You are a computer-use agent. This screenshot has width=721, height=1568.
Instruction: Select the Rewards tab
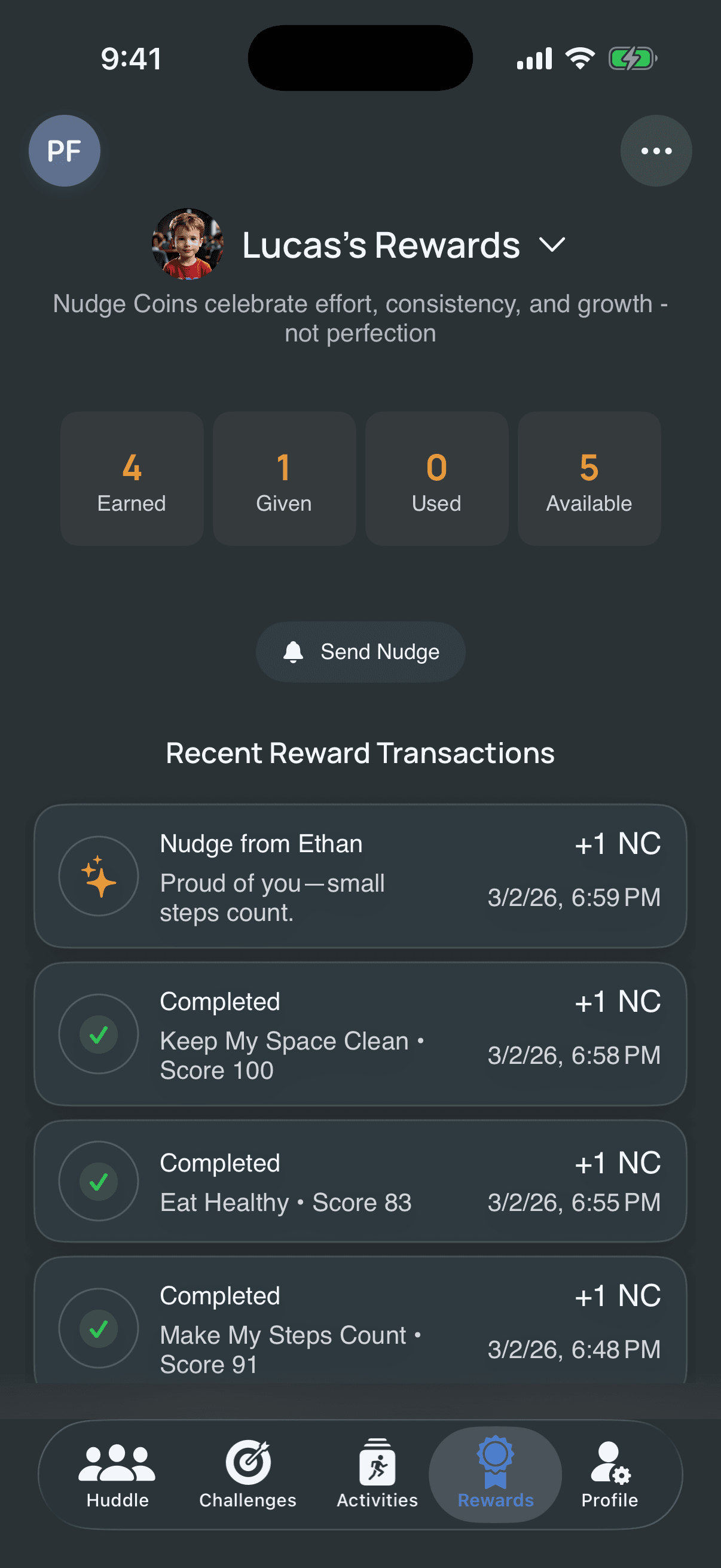tap(495, 1474)
